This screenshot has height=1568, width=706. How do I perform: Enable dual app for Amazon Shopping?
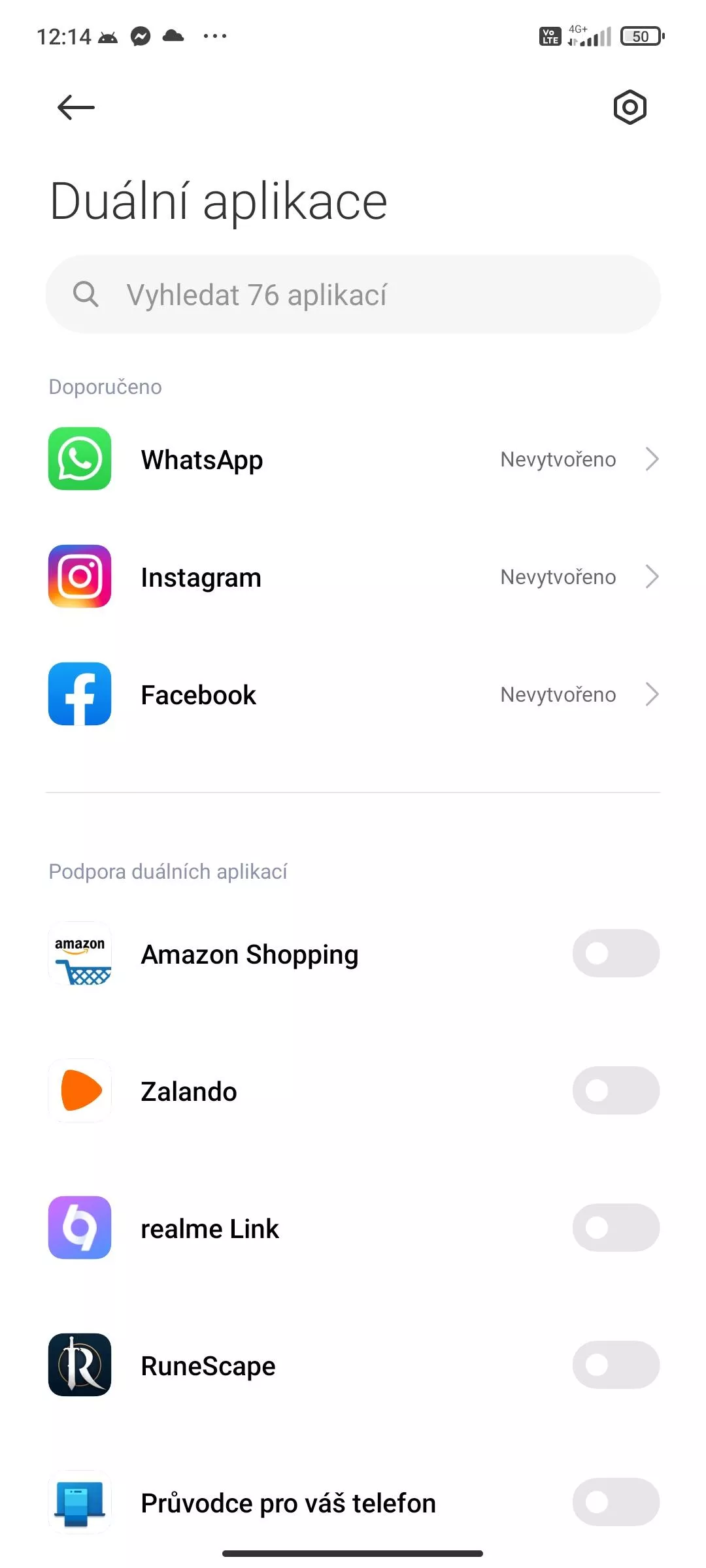616,953
